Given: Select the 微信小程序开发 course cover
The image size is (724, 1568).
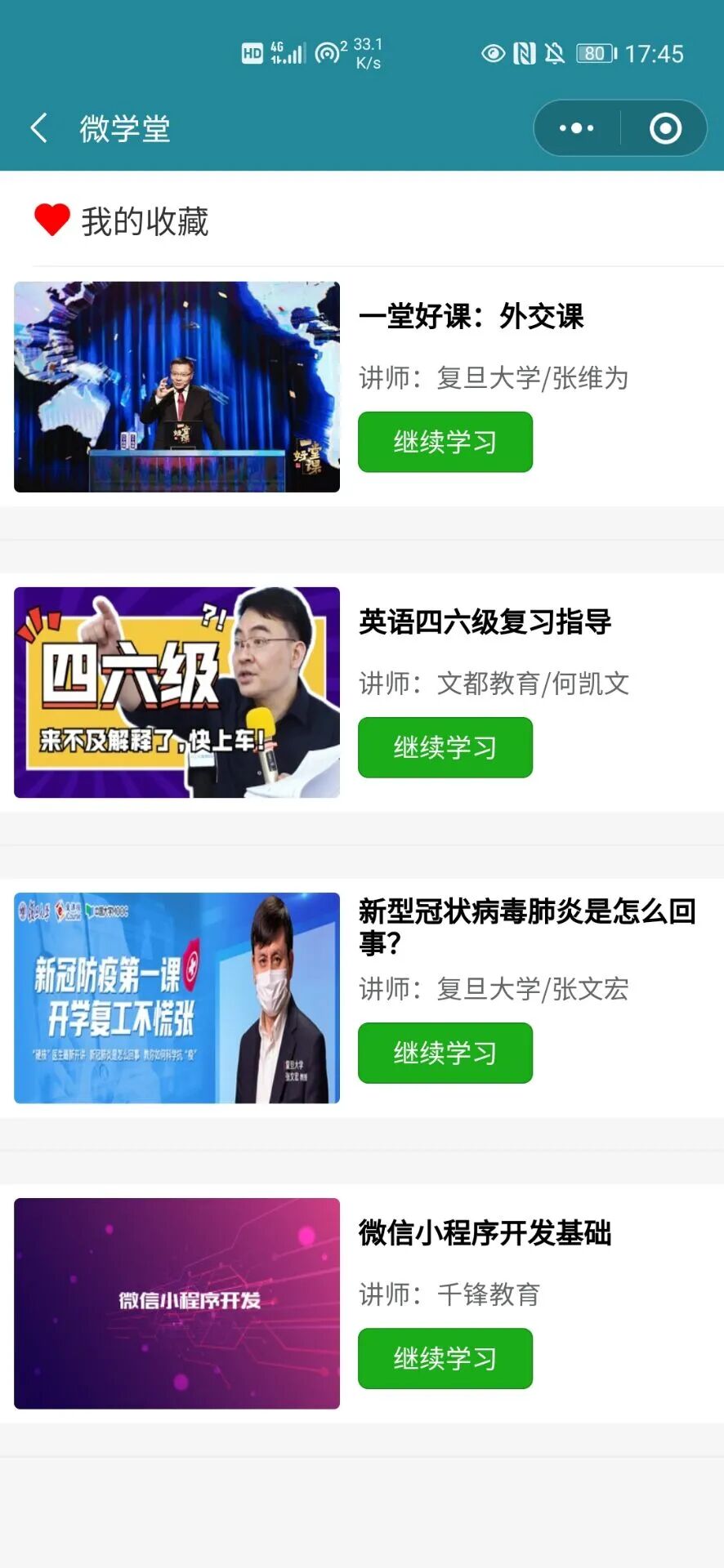Looking at the screenshot, I should (x=177, y=1303).
